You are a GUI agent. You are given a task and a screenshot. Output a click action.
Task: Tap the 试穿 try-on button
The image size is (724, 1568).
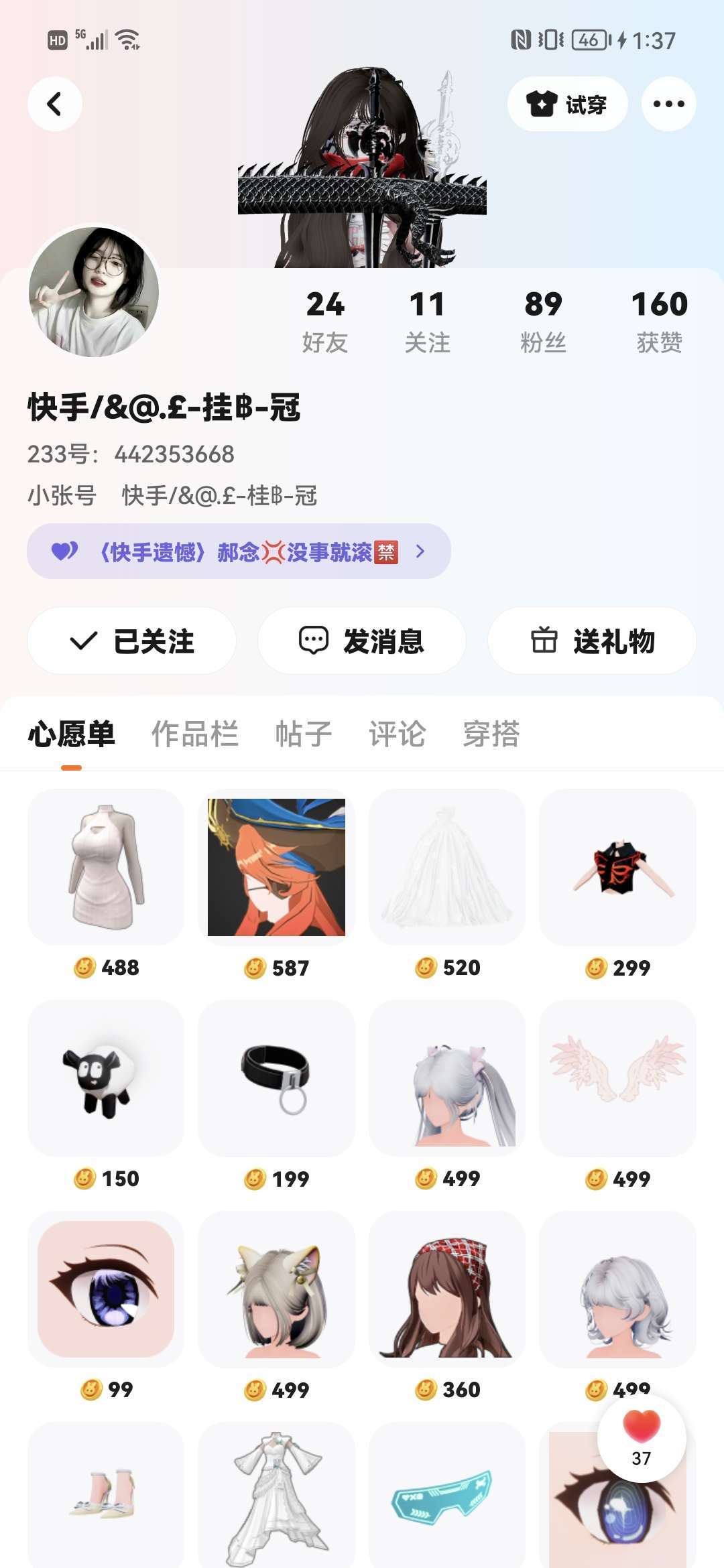coord(567,104)
